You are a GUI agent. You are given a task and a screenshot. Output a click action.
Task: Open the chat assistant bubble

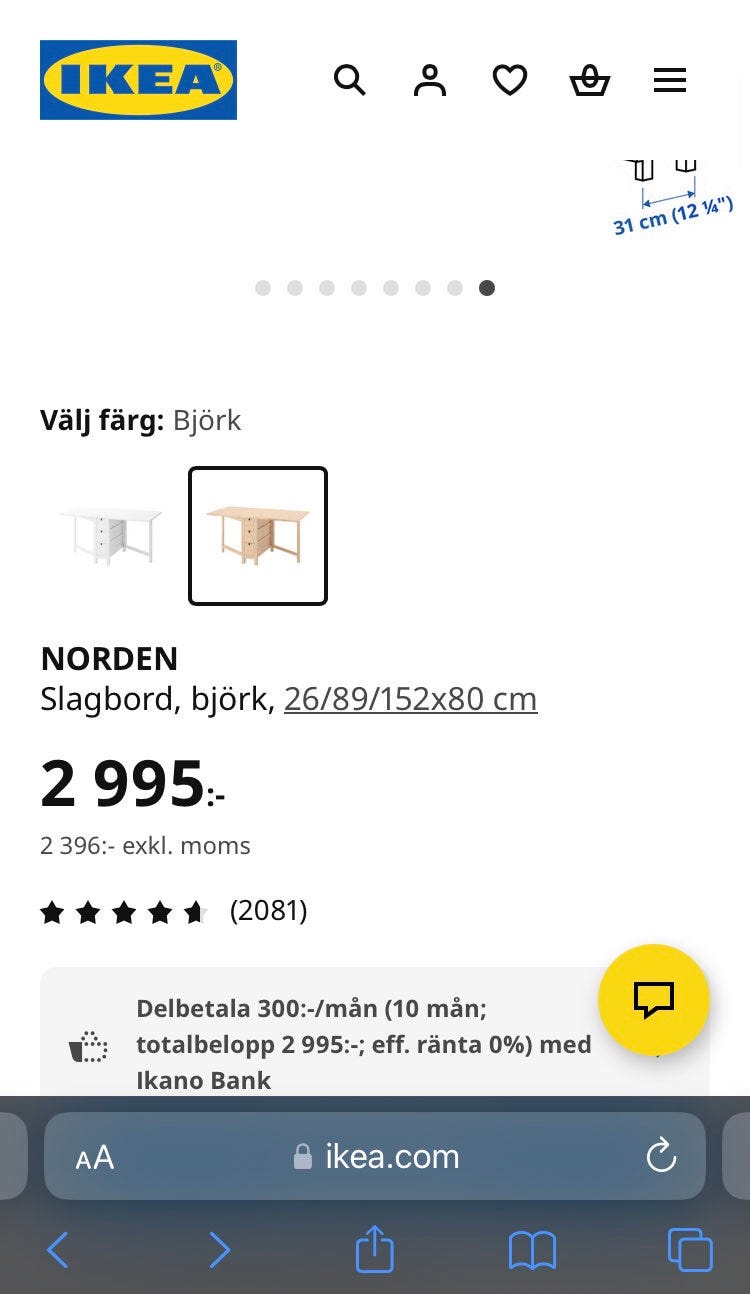[652, 999]
